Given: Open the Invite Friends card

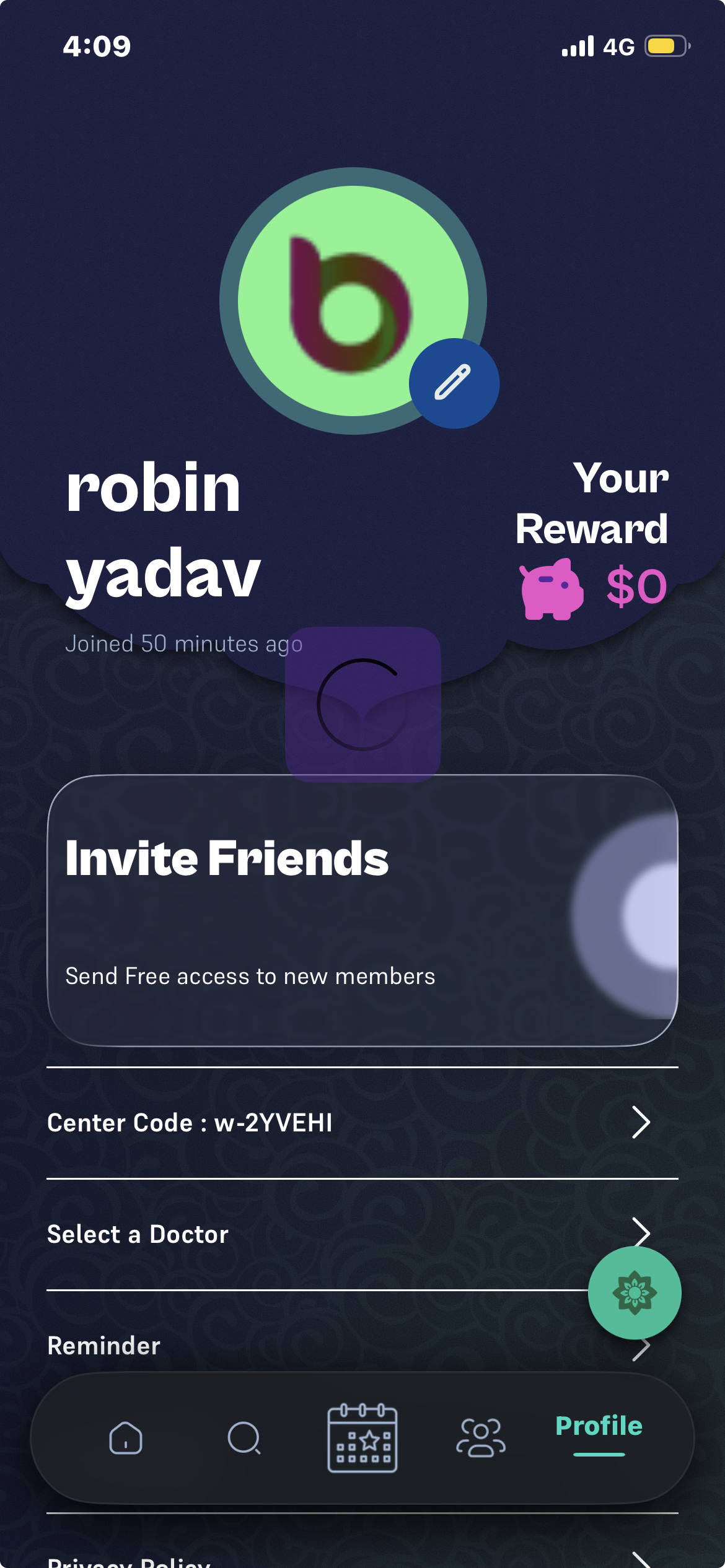Looking at the screenshot, I should (362, 910).
